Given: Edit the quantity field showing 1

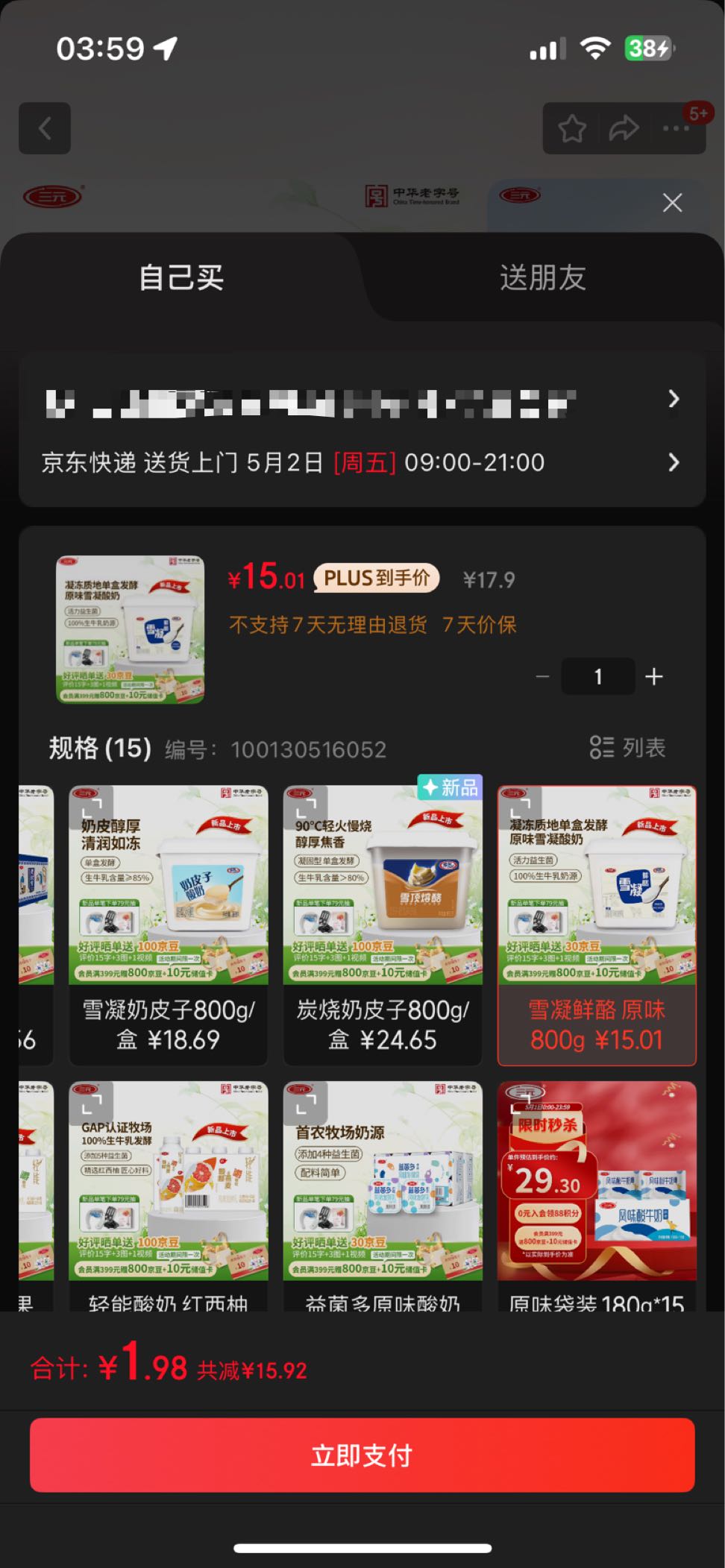Looking at the screenshot, I should [597, 676].
